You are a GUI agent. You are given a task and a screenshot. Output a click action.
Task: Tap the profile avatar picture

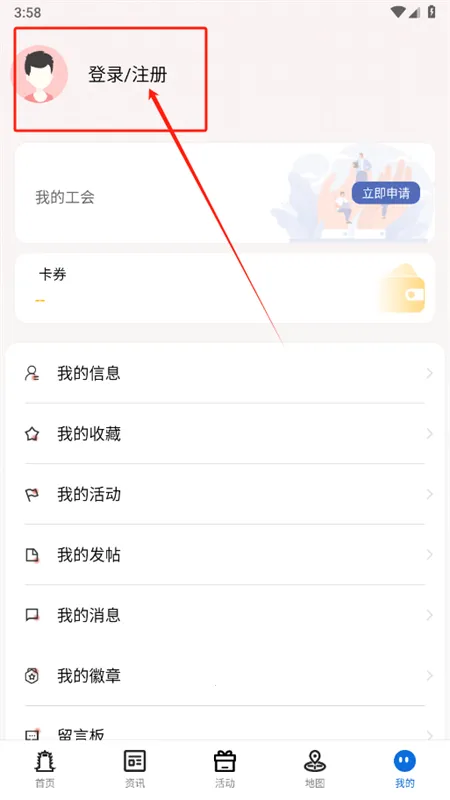coord(39,74)
